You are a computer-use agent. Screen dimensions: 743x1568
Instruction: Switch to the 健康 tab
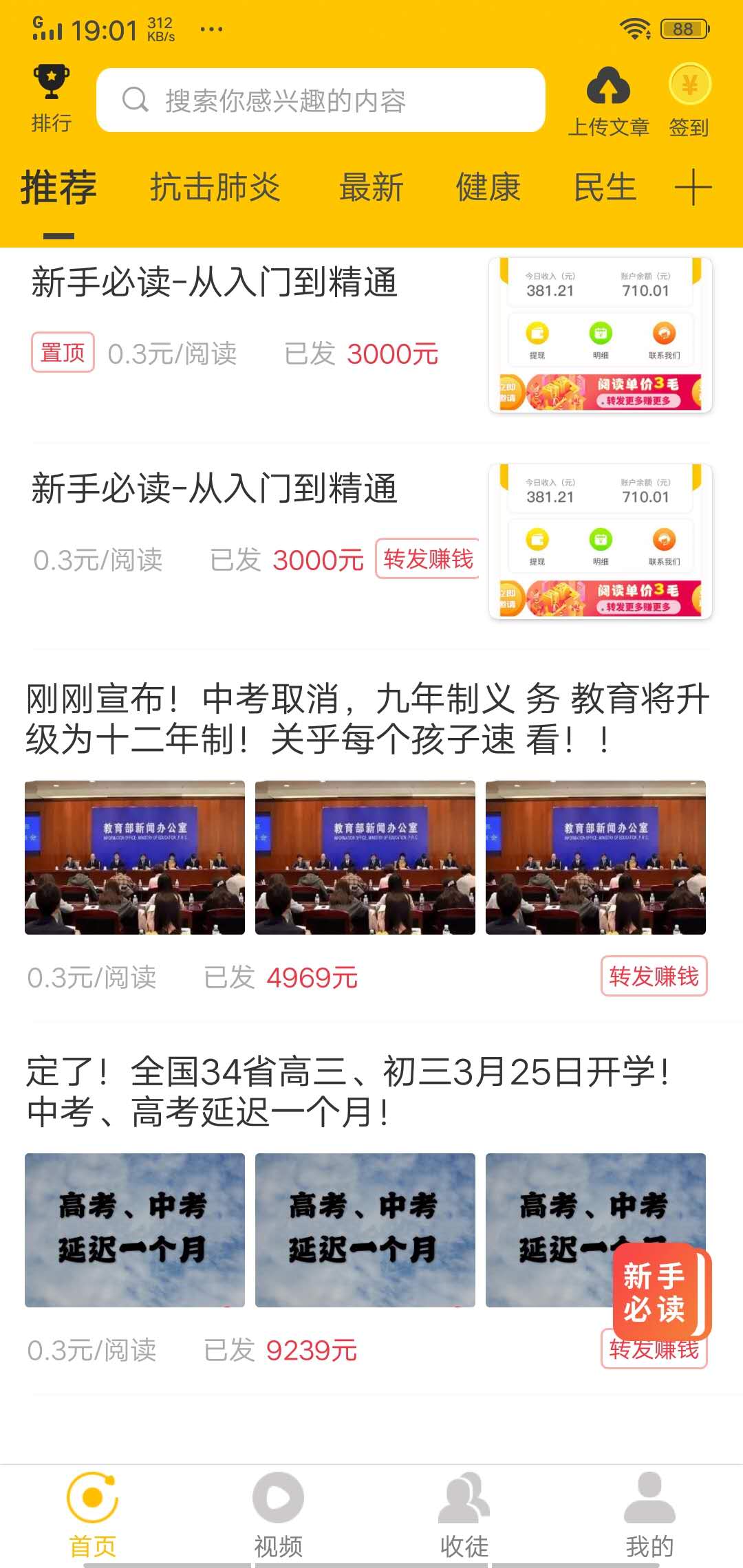(x=489, y=187)
